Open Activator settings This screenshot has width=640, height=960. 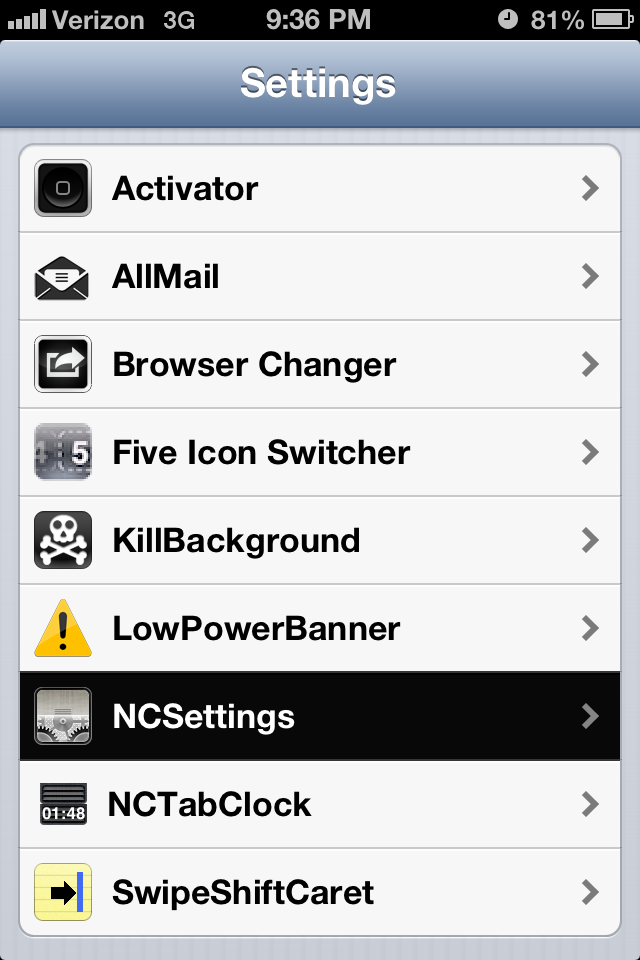pos(320,188)
